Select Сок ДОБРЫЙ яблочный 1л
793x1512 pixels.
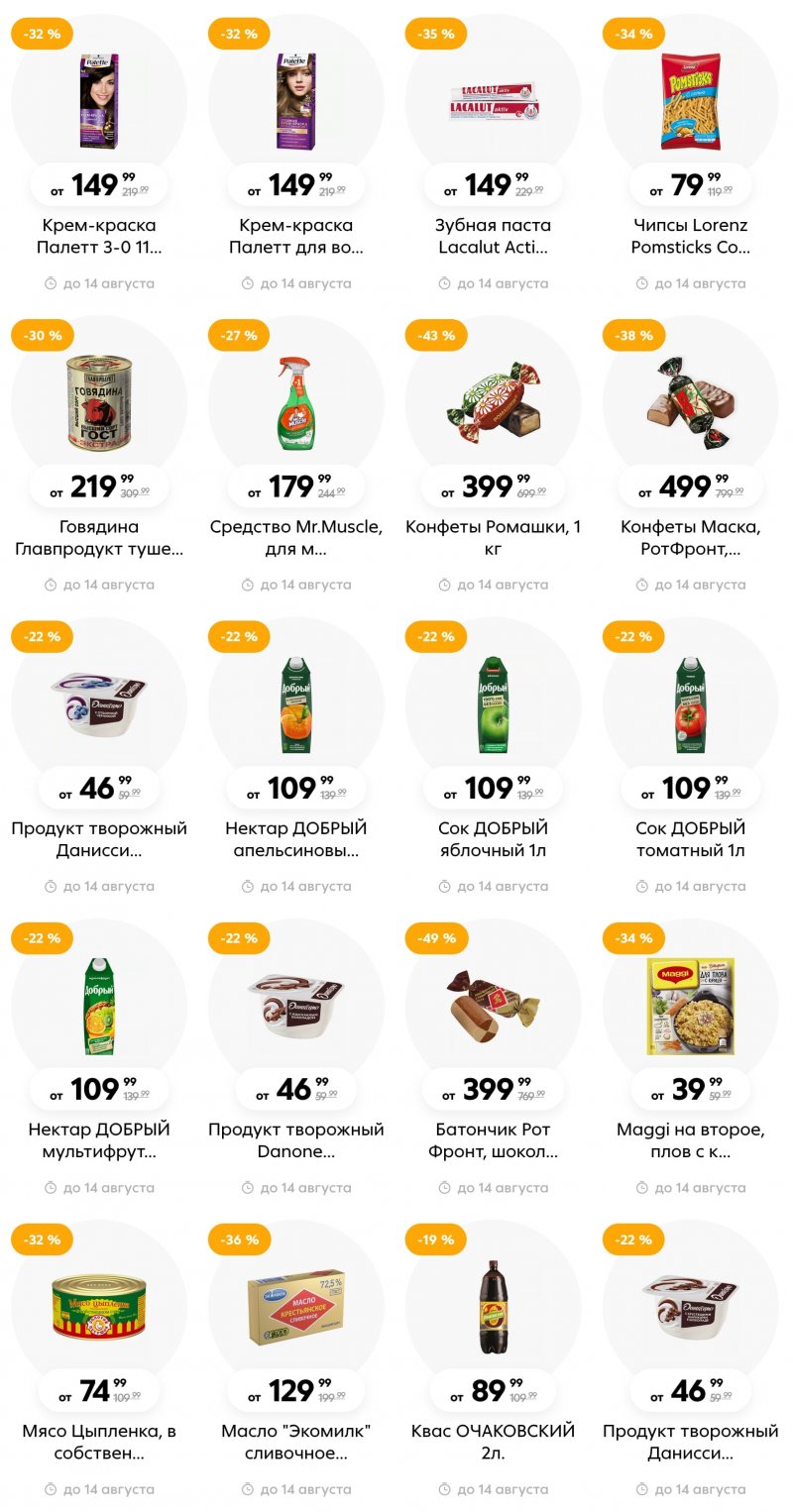tap(494, 838)
